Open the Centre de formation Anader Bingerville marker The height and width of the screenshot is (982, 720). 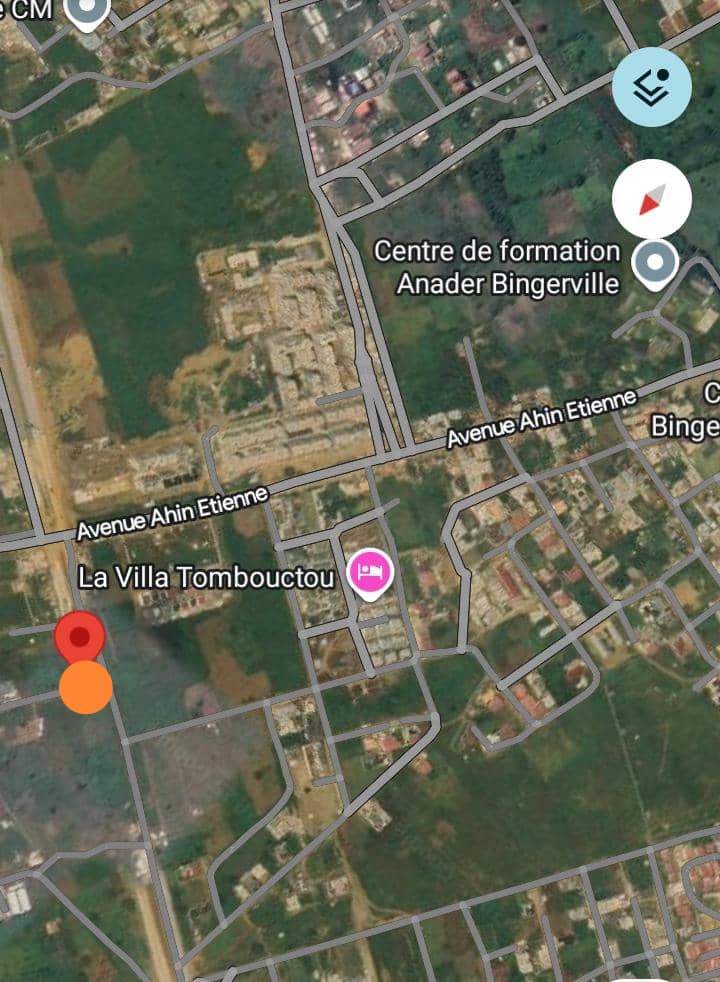click(655, 264)
